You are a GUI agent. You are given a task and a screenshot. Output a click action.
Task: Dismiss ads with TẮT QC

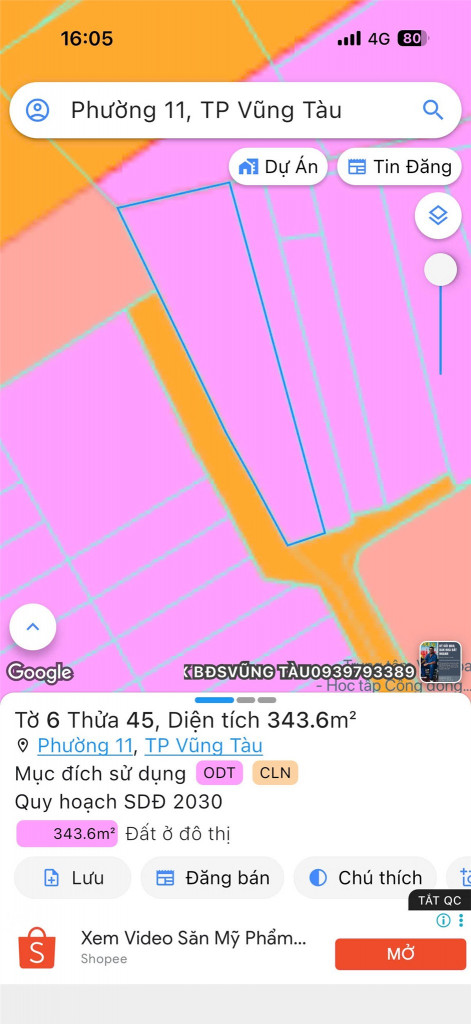[x=440, y=900]
